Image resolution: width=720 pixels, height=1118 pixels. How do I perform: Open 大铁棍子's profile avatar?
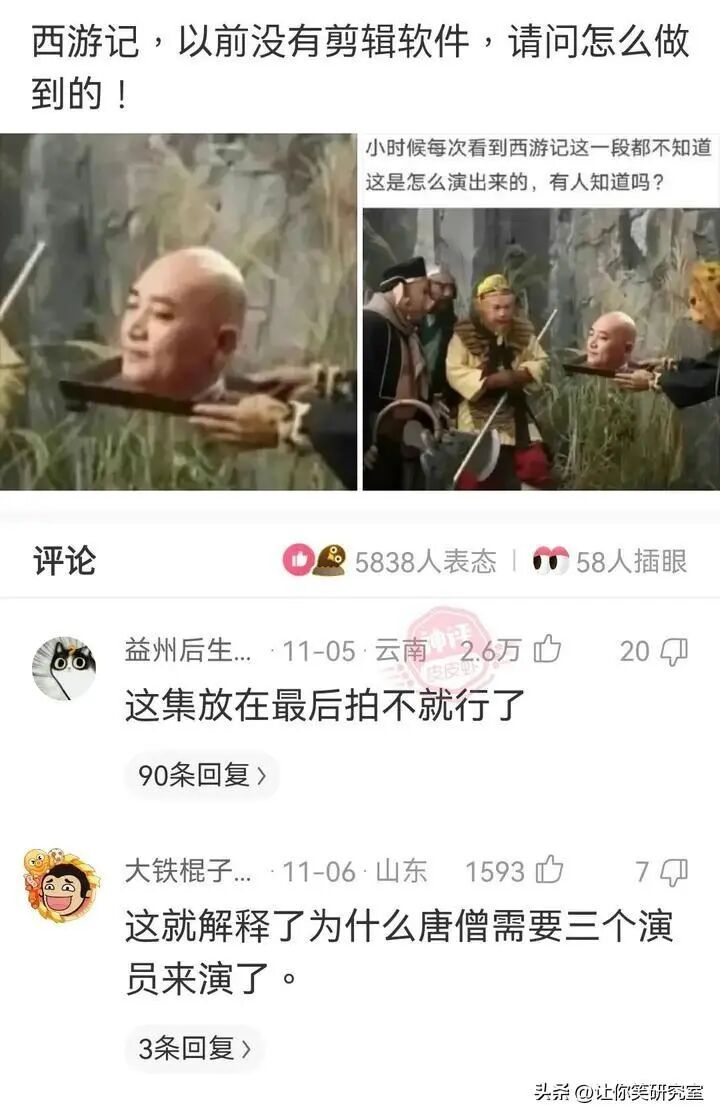pyautogui.click(x=62, y=886)
